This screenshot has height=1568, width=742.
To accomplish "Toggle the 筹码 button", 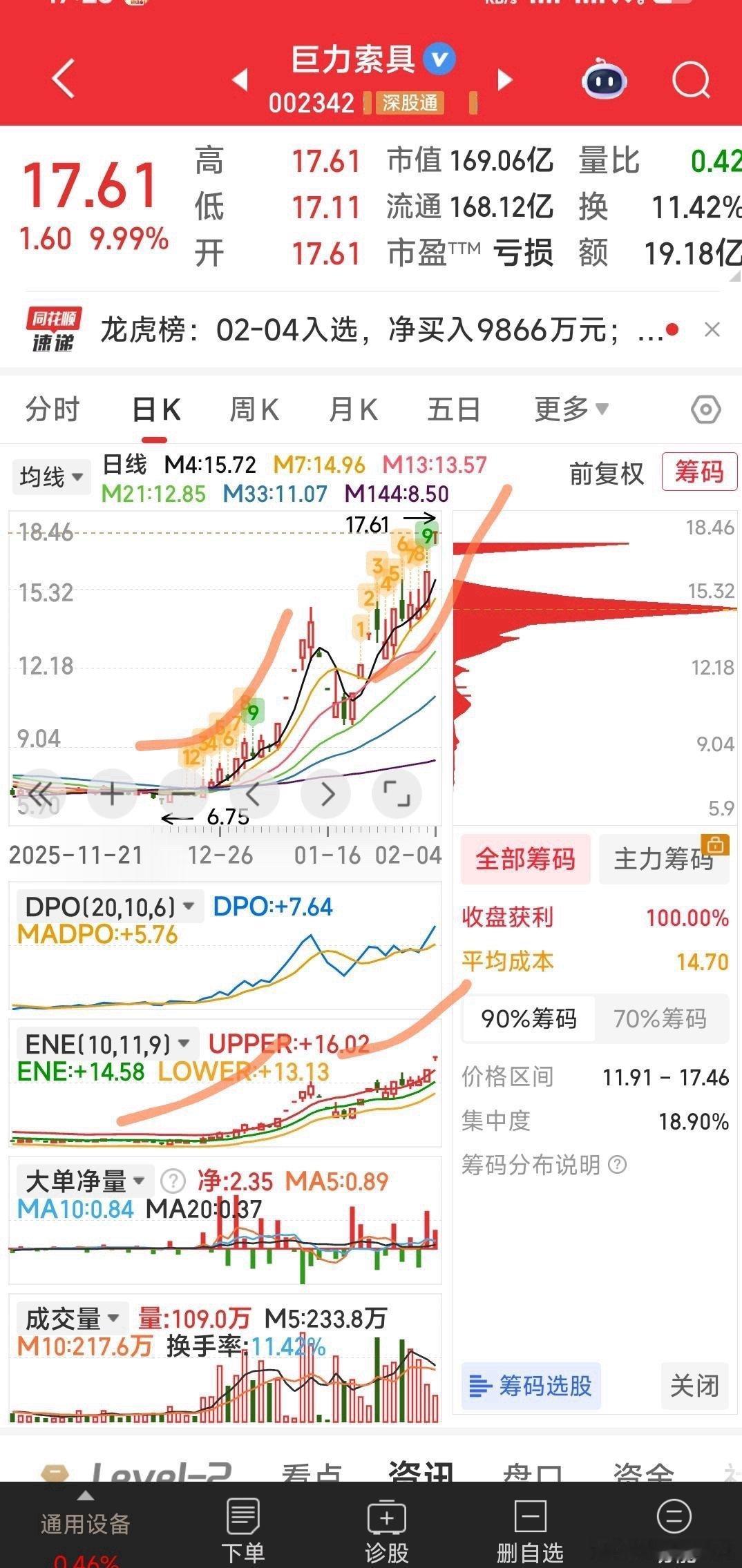I will [698, 472].
